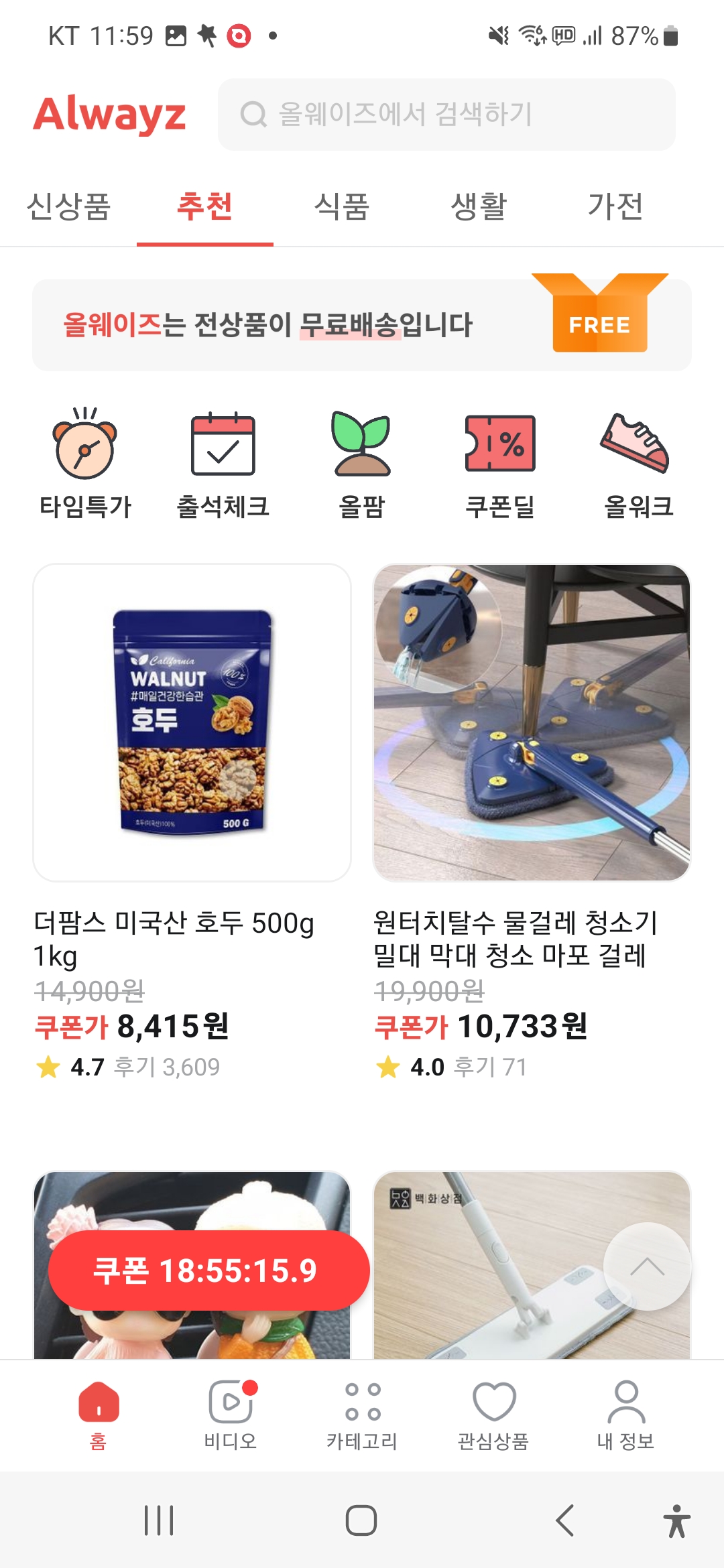Open 출석체크 attendance check
The width and height of the screenshot is (724, 1568).
pos(223,464)
